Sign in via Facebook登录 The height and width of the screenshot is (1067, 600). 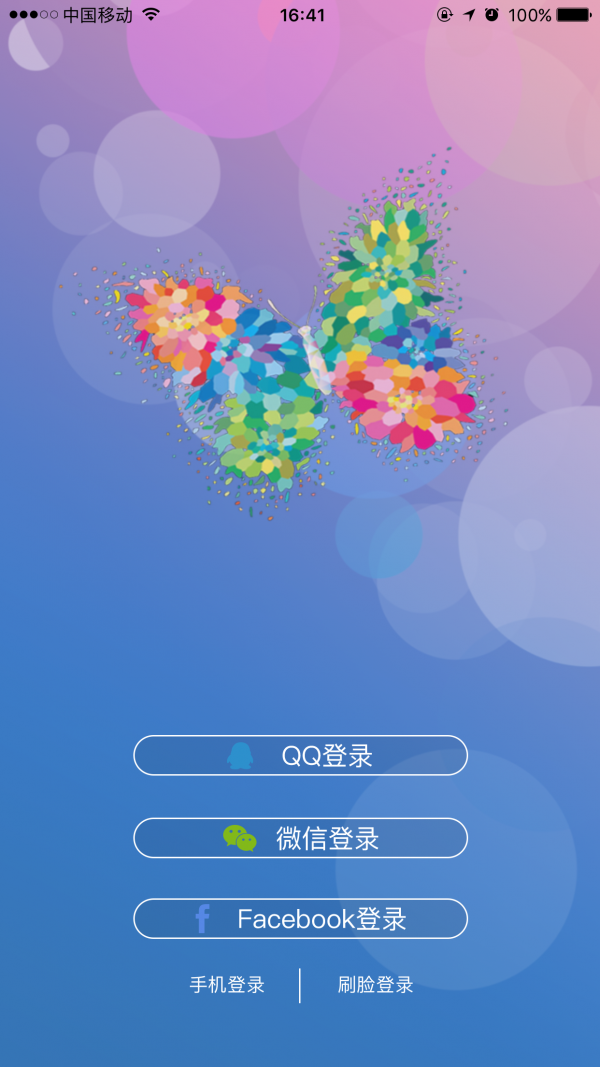click(300, 918)
